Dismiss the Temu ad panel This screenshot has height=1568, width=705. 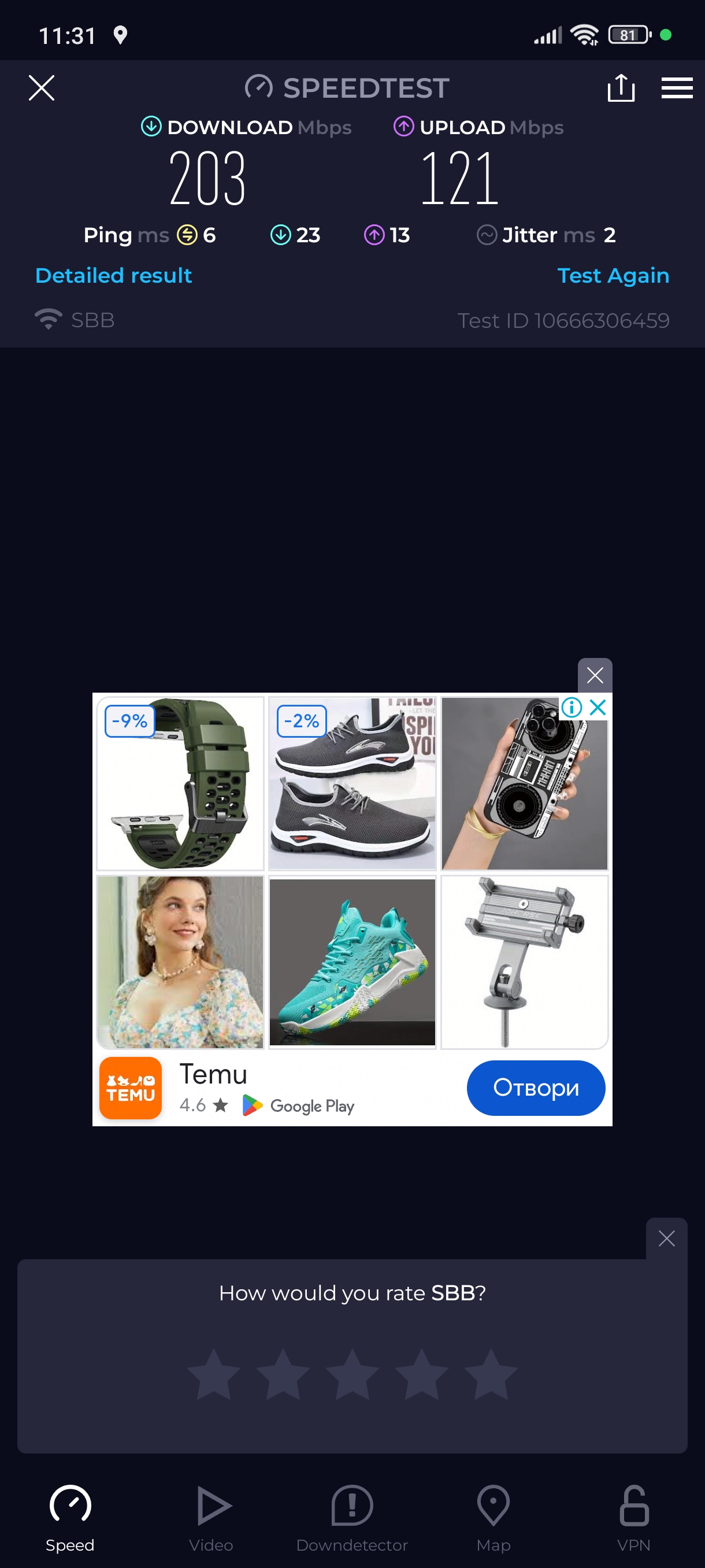(x=594, y=674)
